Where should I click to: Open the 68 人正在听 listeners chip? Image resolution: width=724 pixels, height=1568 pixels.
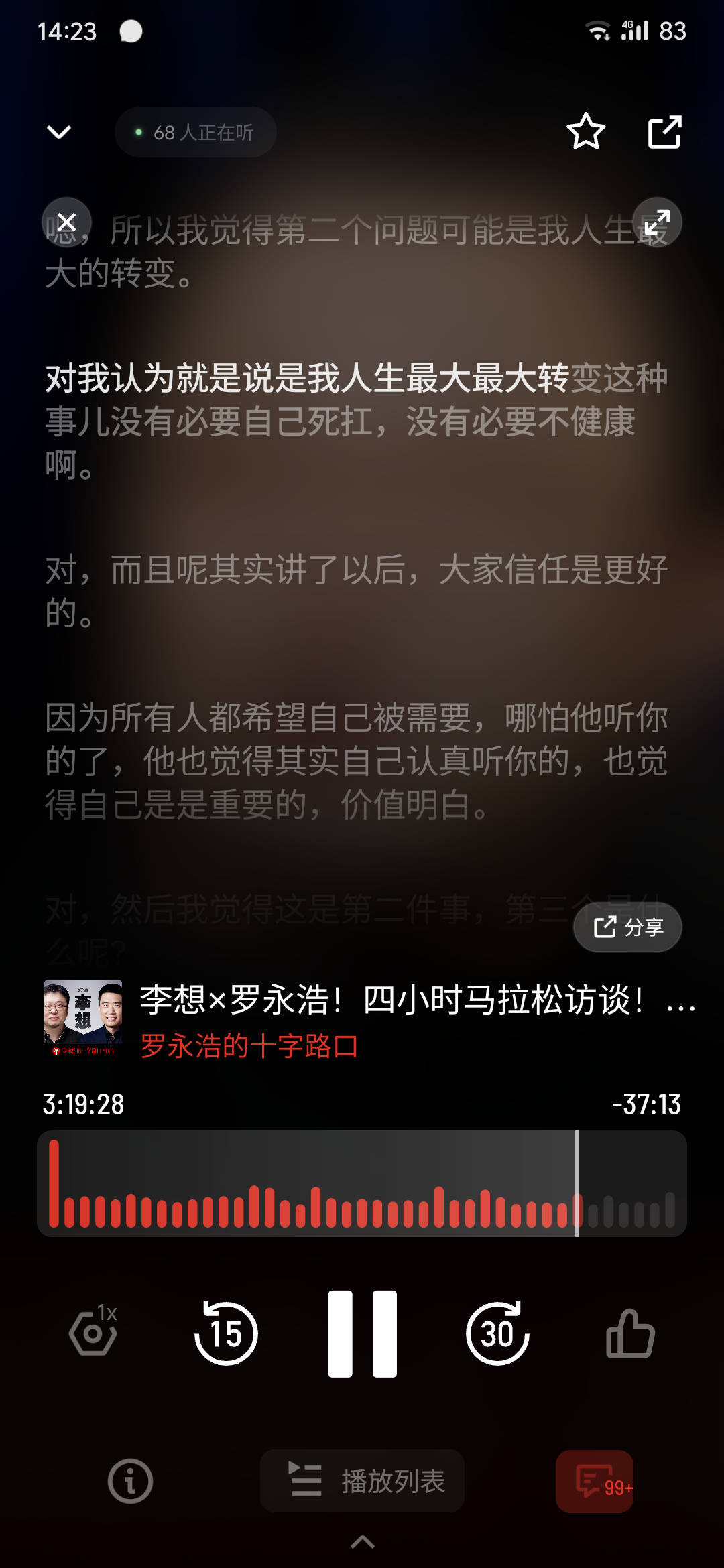[195, 132]
